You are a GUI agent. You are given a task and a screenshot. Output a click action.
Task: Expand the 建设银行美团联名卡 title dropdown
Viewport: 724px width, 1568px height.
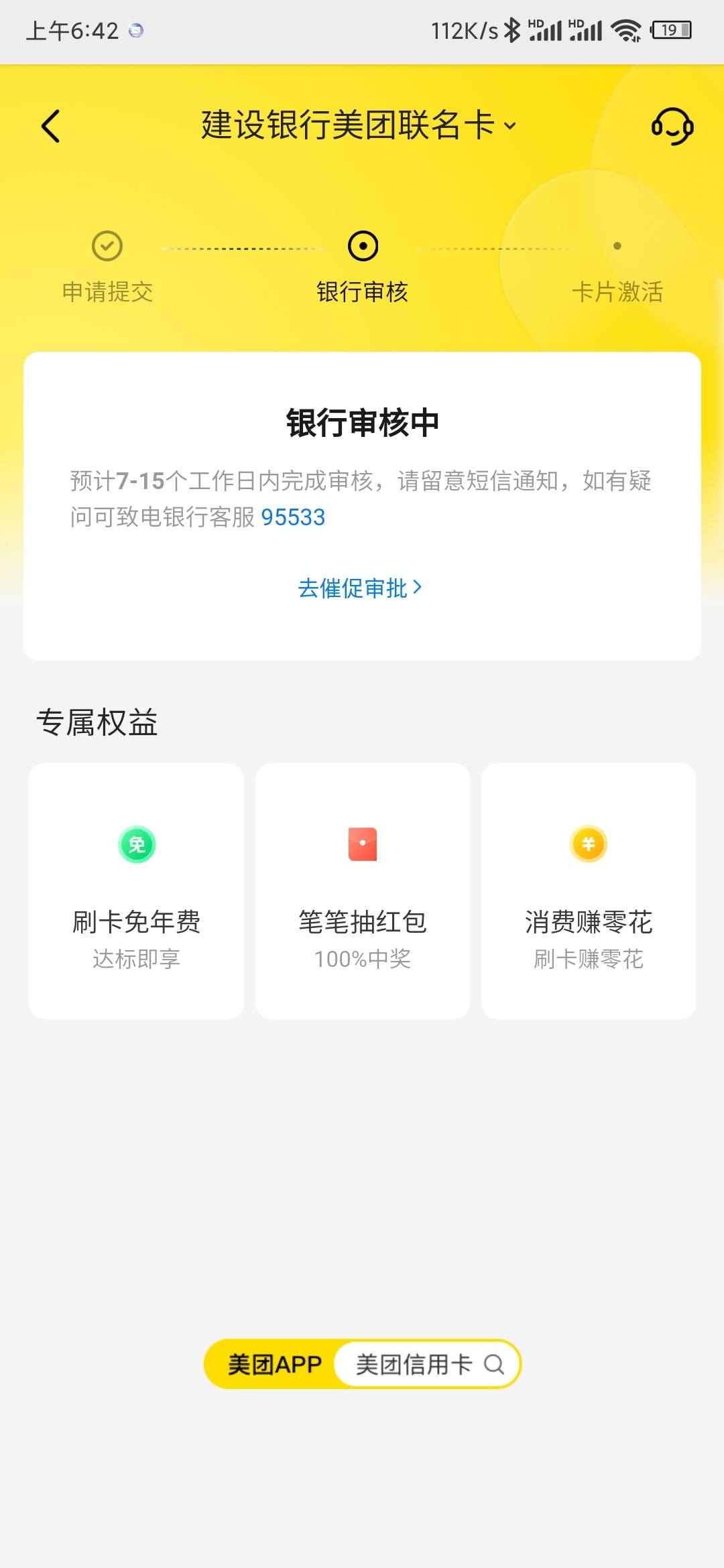[x=359, y=125]
